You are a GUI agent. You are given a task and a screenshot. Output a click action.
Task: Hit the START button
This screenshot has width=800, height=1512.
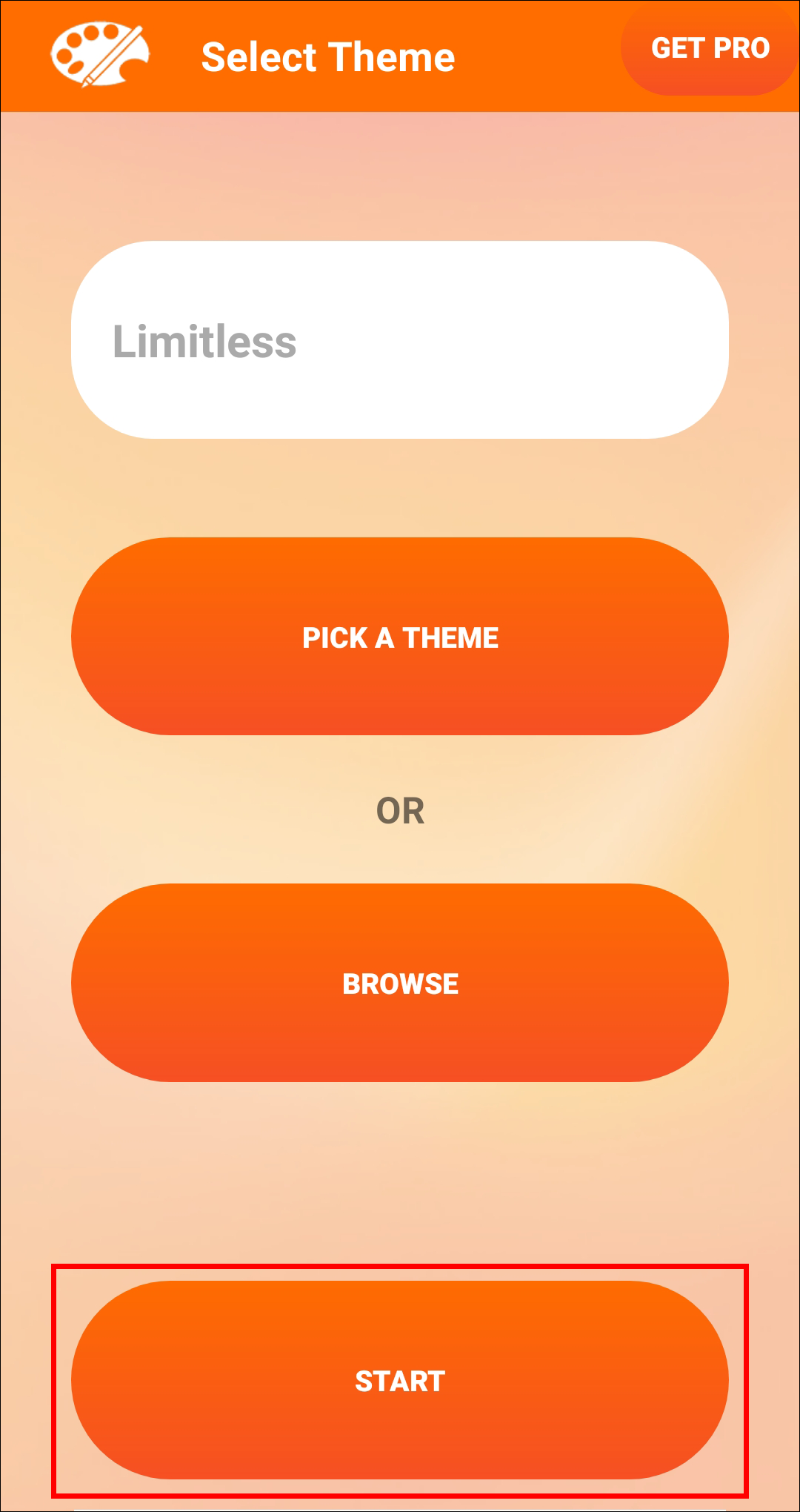click(400, 1380)
